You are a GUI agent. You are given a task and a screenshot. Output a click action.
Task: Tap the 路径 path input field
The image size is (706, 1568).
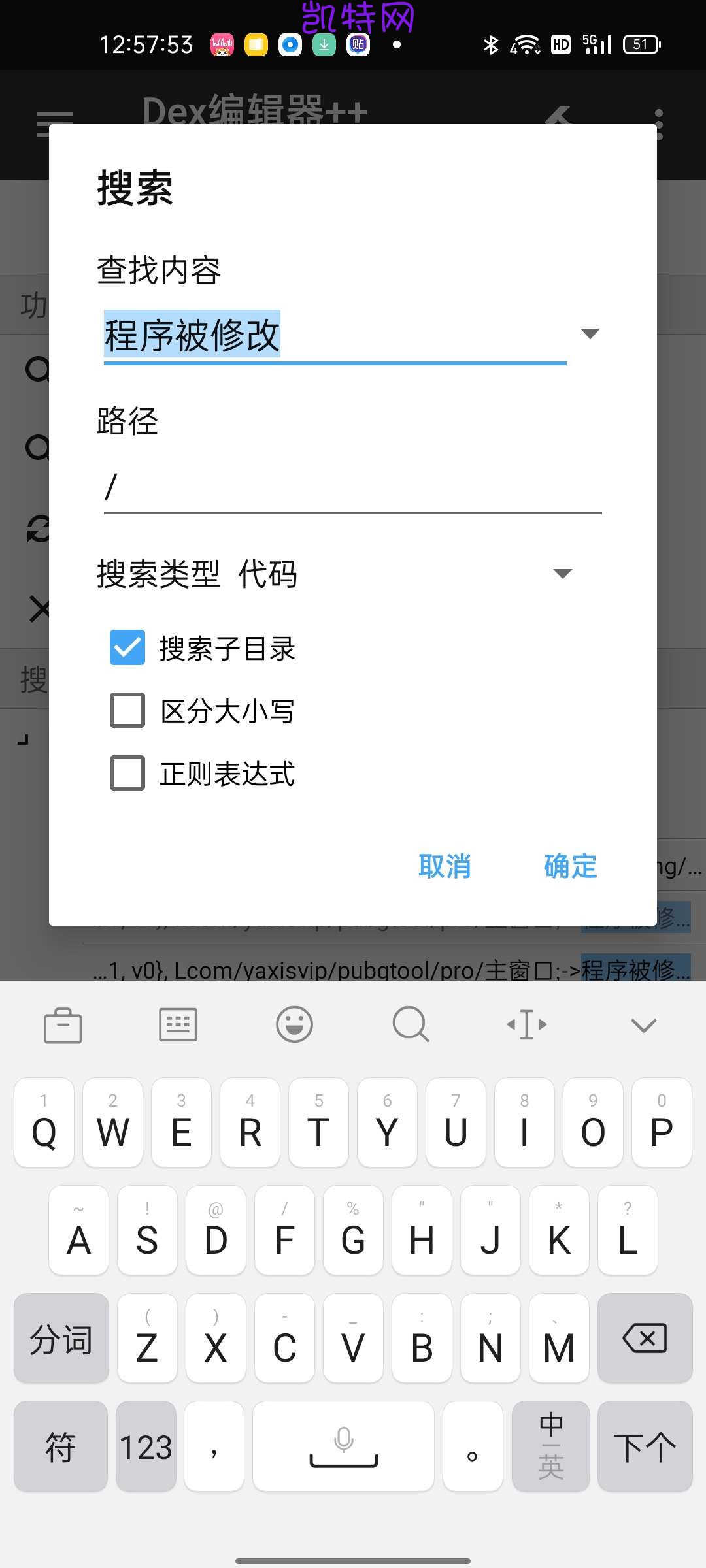pos(352,488)
